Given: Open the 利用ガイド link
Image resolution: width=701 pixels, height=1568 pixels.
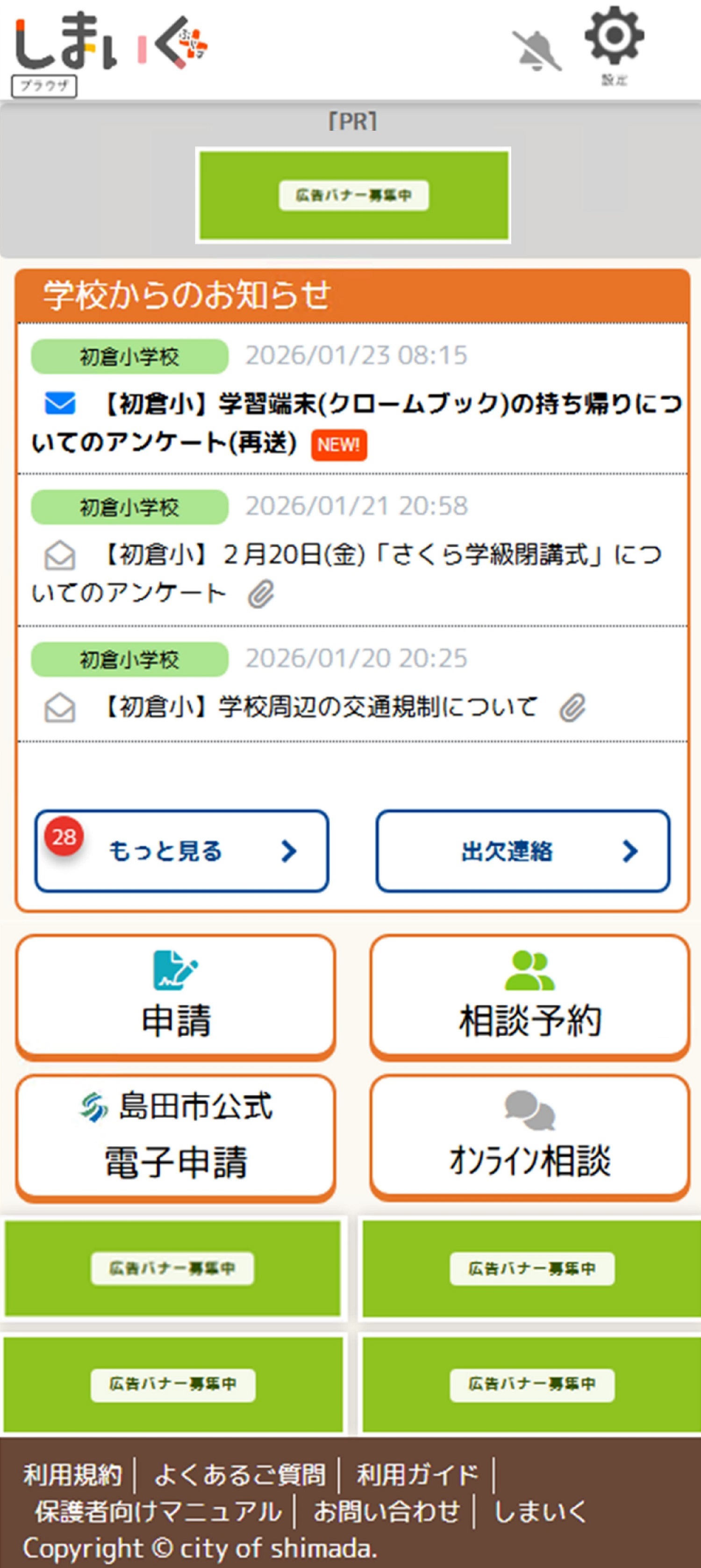Looking at the screenshot, I should click(417, 1474).
